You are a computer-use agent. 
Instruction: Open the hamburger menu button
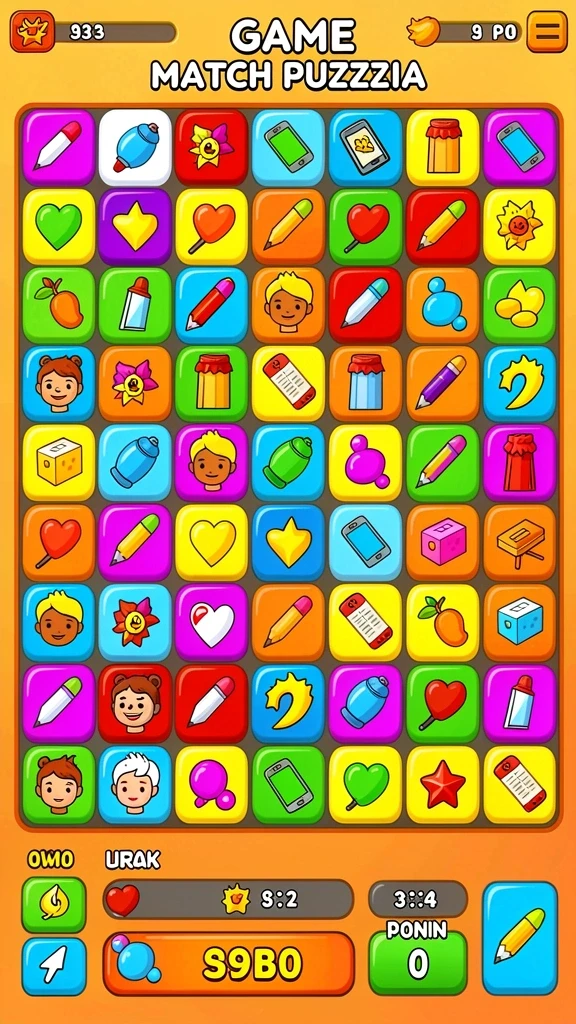coord(547,31)
